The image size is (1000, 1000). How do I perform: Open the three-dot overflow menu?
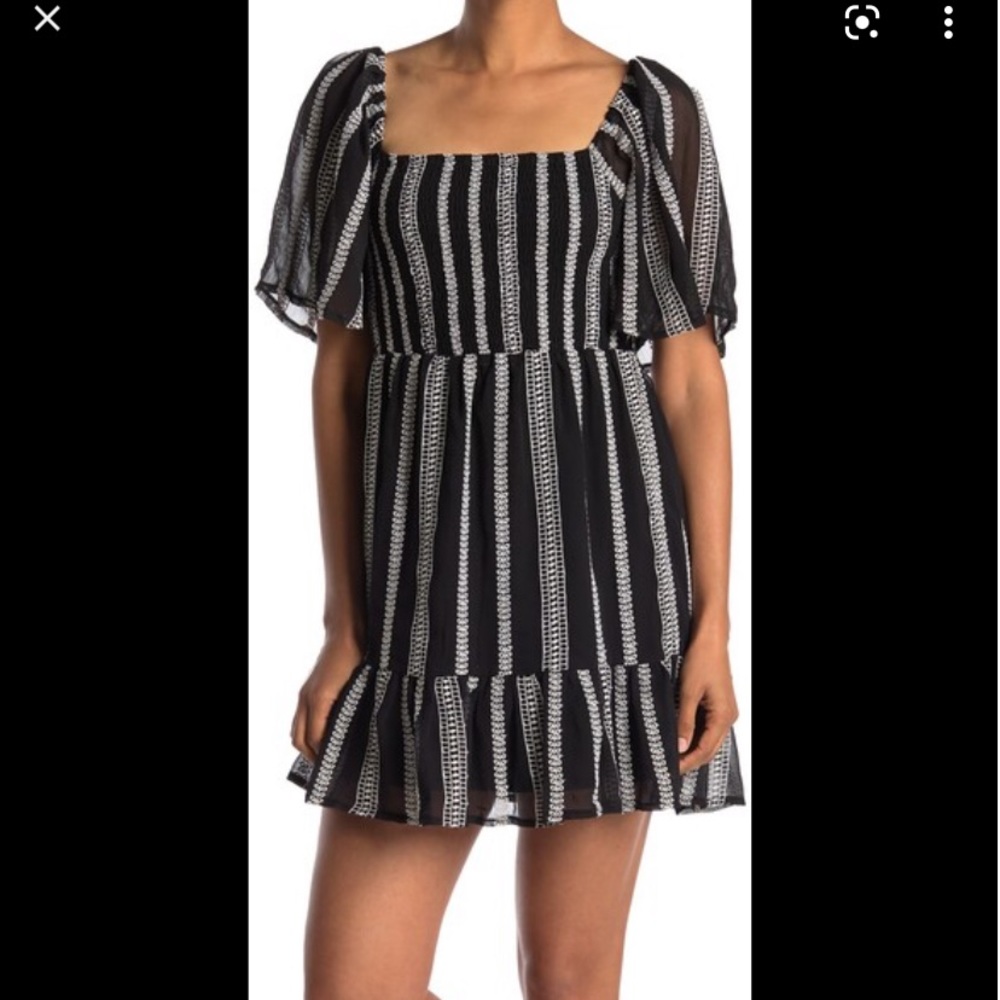click(948, 22)
